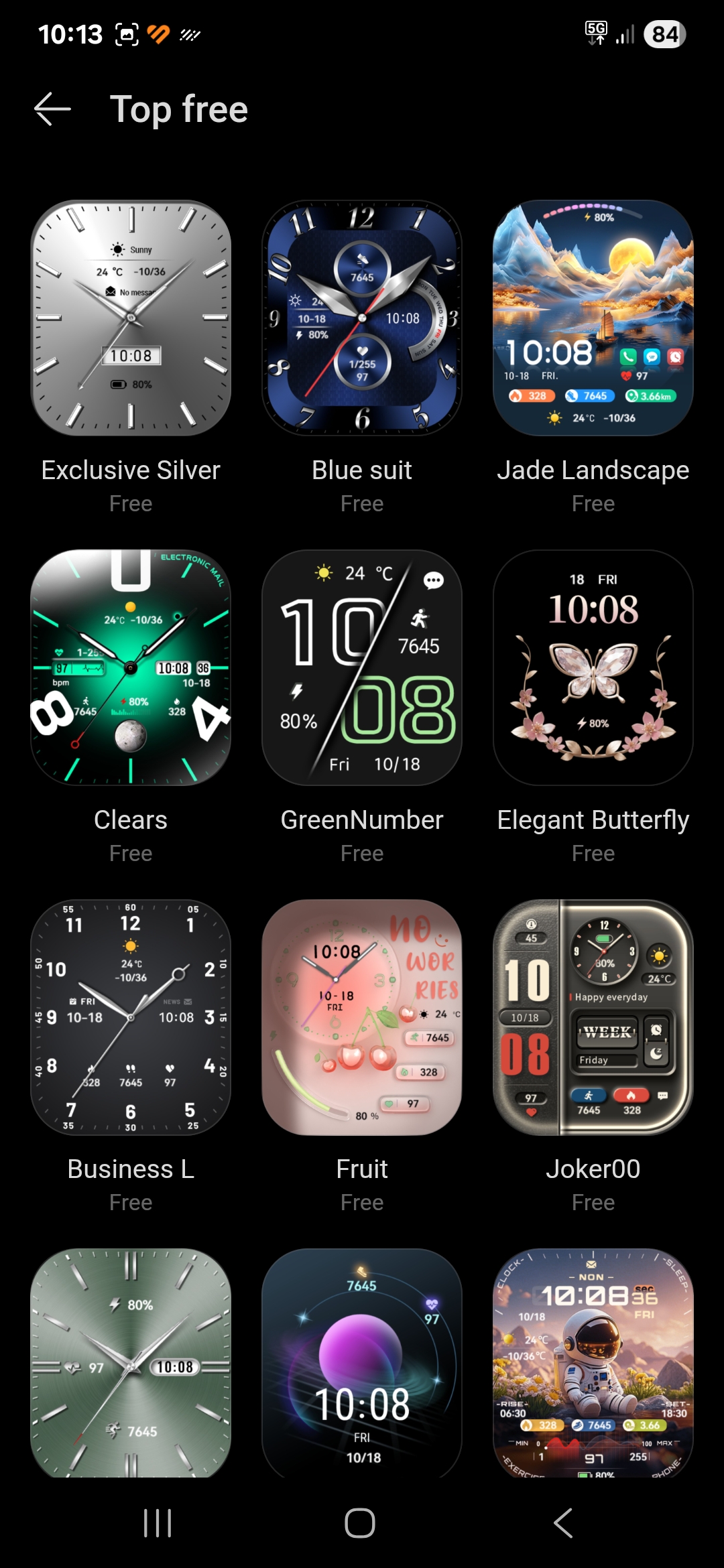The width and height of the screenshot is (724, 1568).
Task: Choose the GreenNumber watch face
Action: click(362, 668)
